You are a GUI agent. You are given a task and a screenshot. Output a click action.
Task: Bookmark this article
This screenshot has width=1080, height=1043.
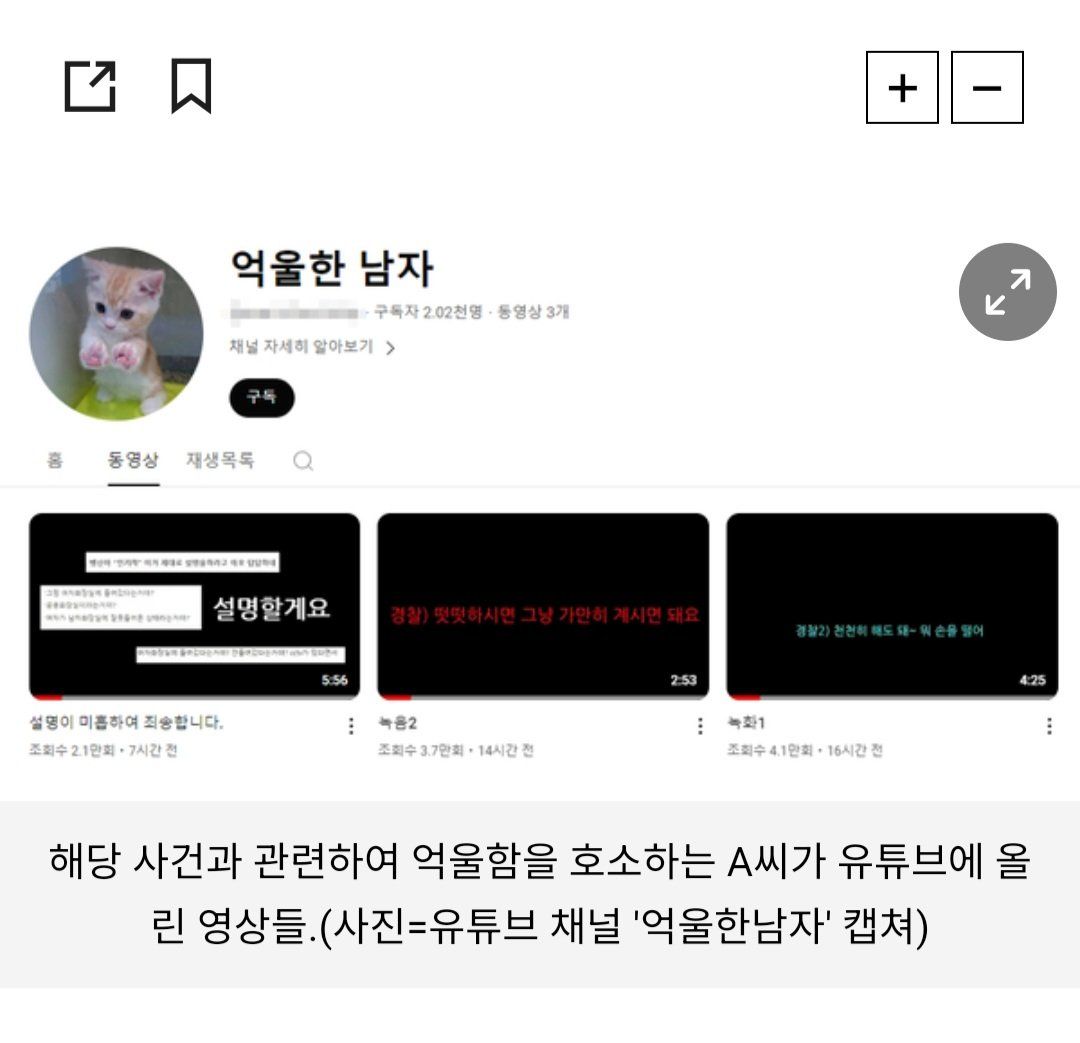point(190,86)
